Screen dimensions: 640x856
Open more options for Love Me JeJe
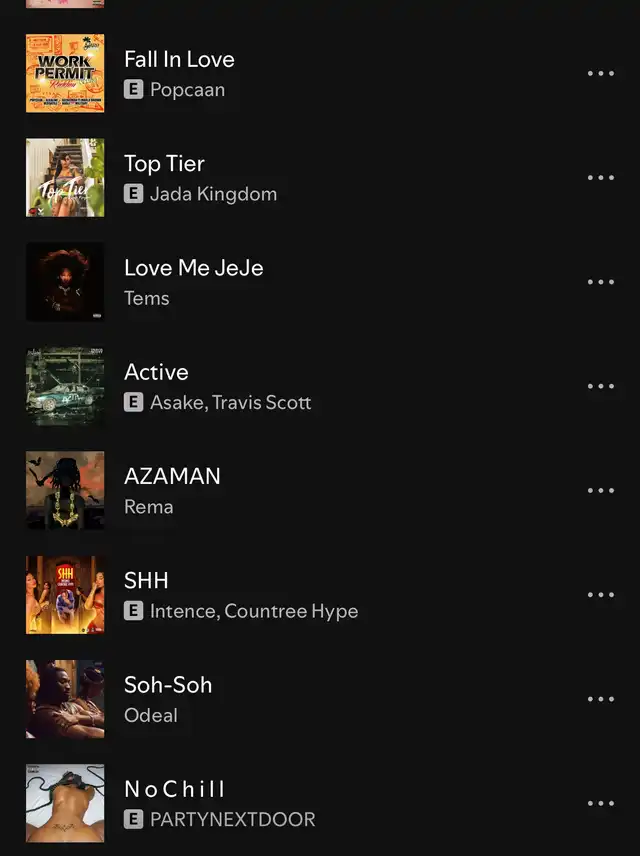pos(600,282)
